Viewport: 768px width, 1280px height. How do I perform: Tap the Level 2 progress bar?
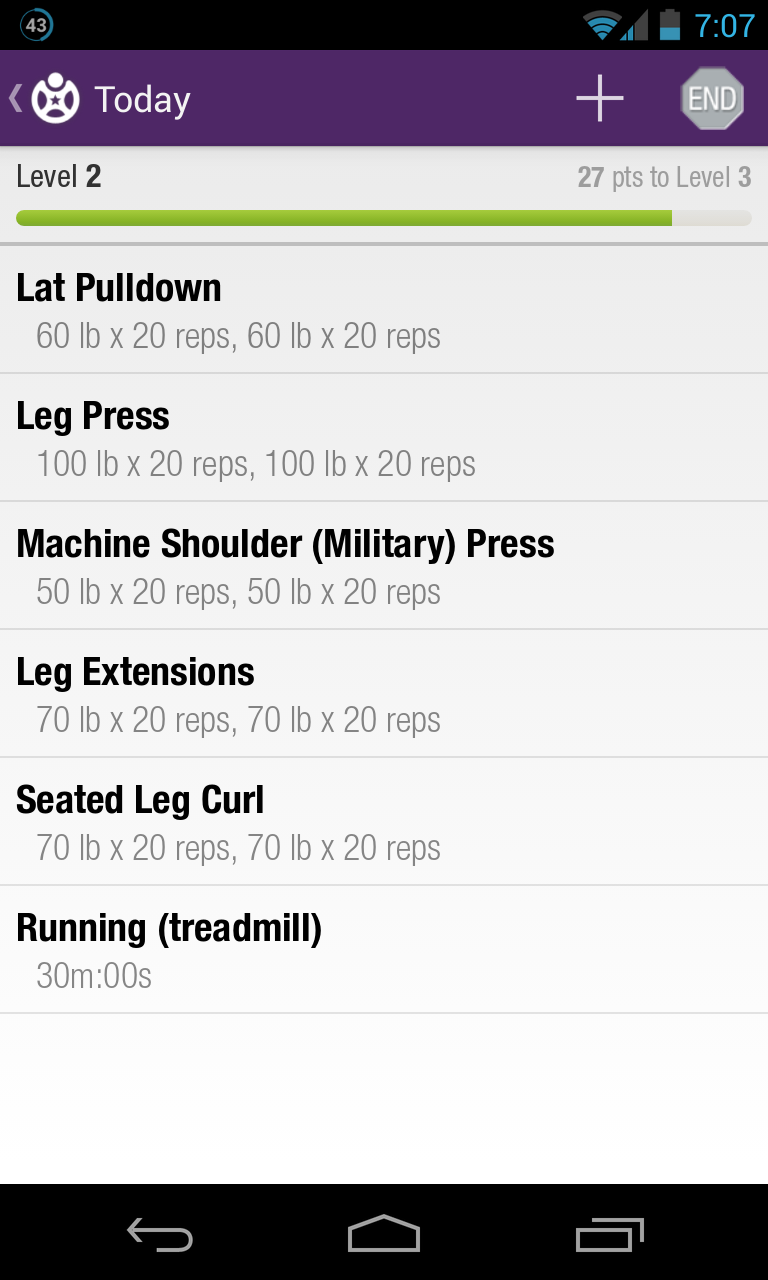coord(384,217)
